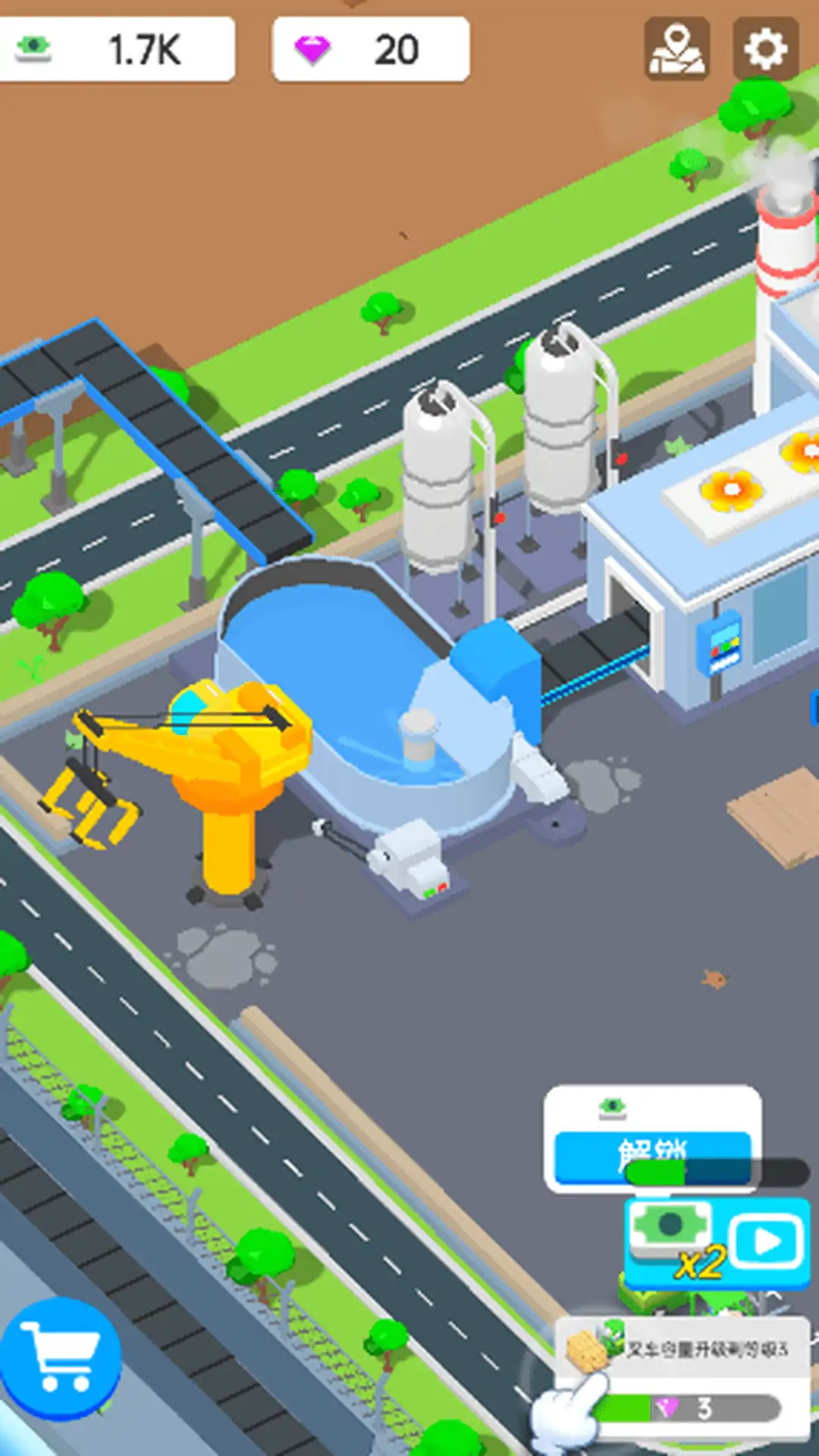This screenshot has width=819, height=1456.
Task: Open the shop cart button
Action: coord(59,1358)
